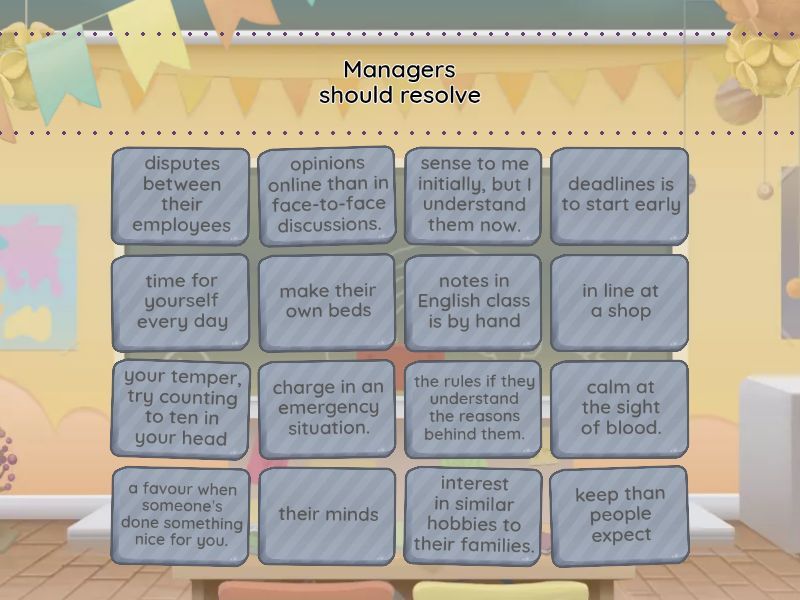This screenshot has height=600, width=800.
Task: Select the 'time for yourself every day' tile
Action: tap(181, 302)
